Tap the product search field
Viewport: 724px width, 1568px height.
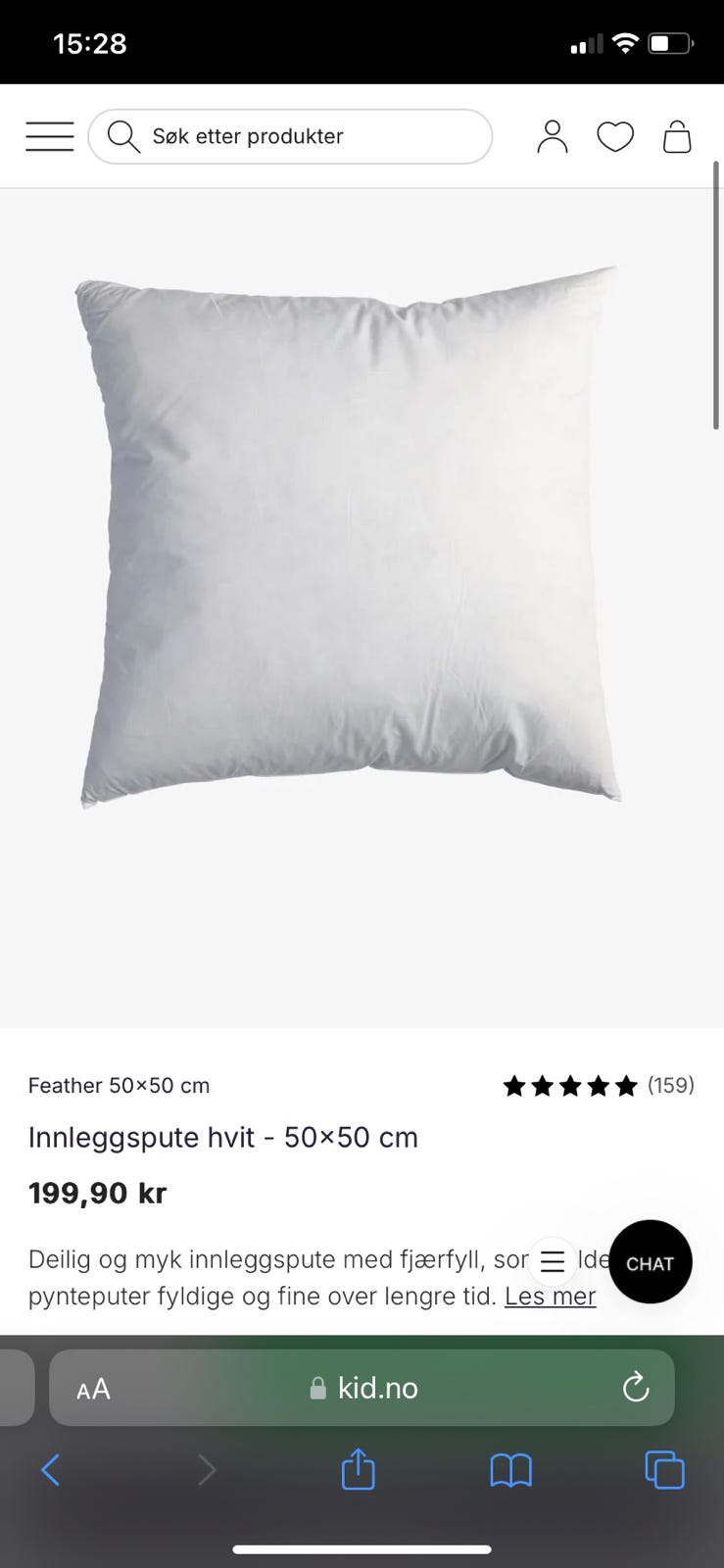click(x=290, y=136)
